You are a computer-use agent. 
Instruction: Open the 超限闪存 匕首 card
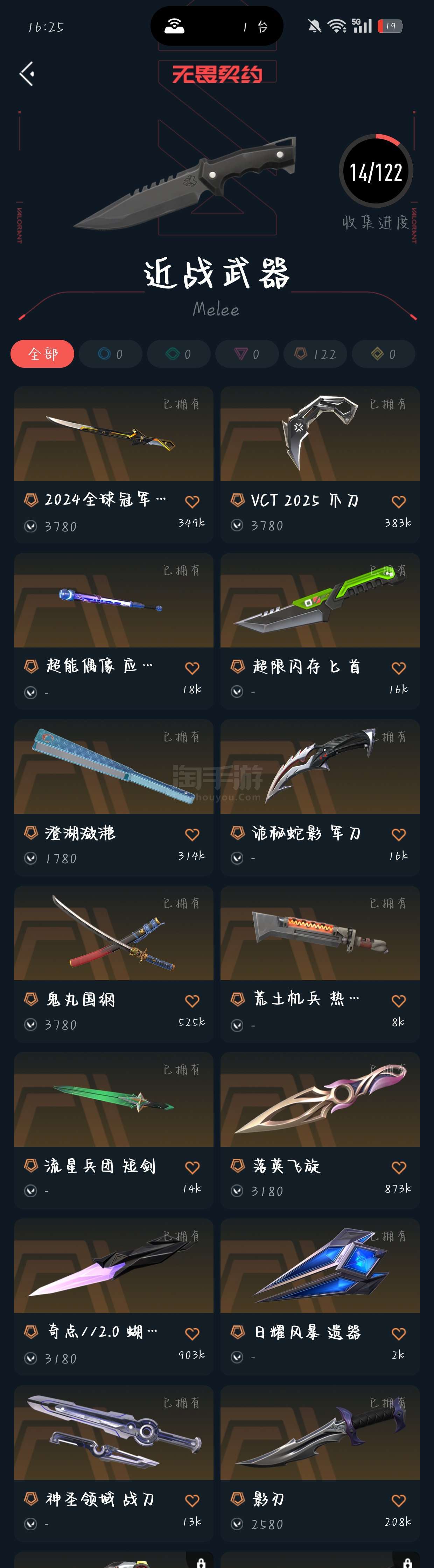[320, 601]
